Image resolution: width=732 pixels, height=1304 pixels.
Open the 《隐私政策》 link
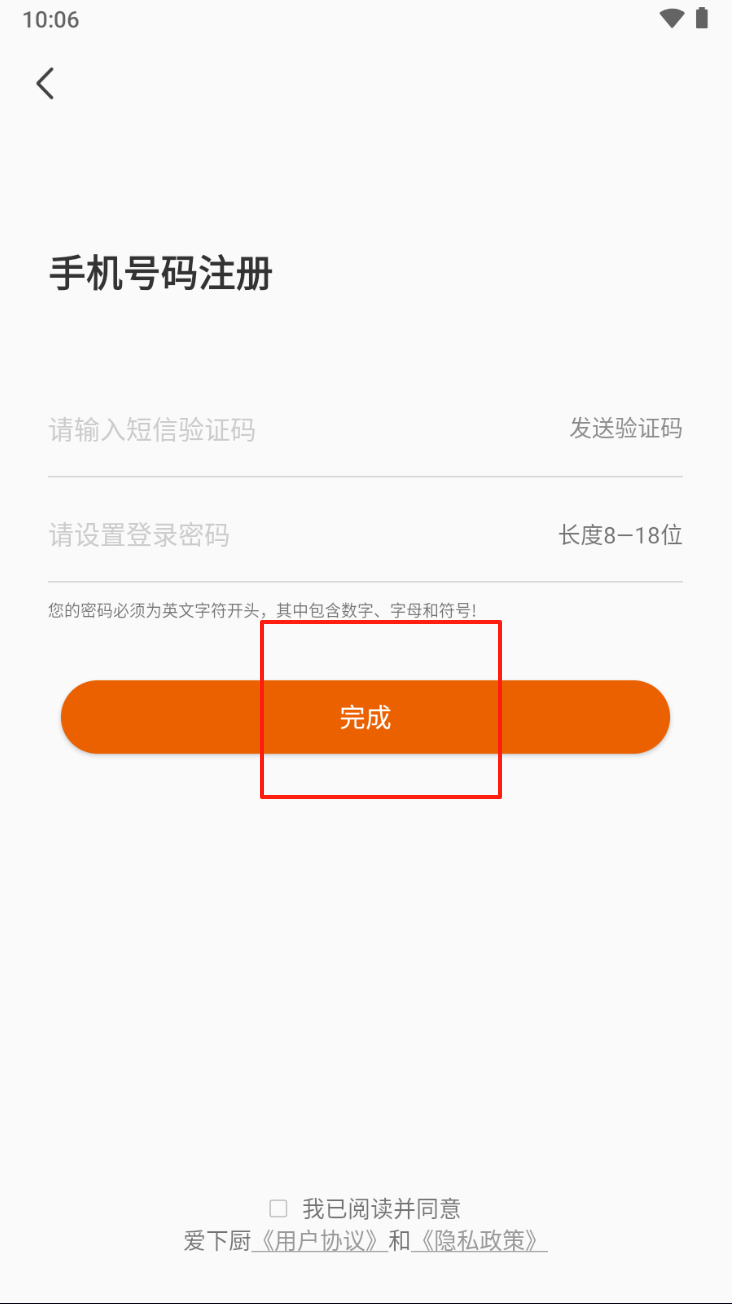point(479,1241)
